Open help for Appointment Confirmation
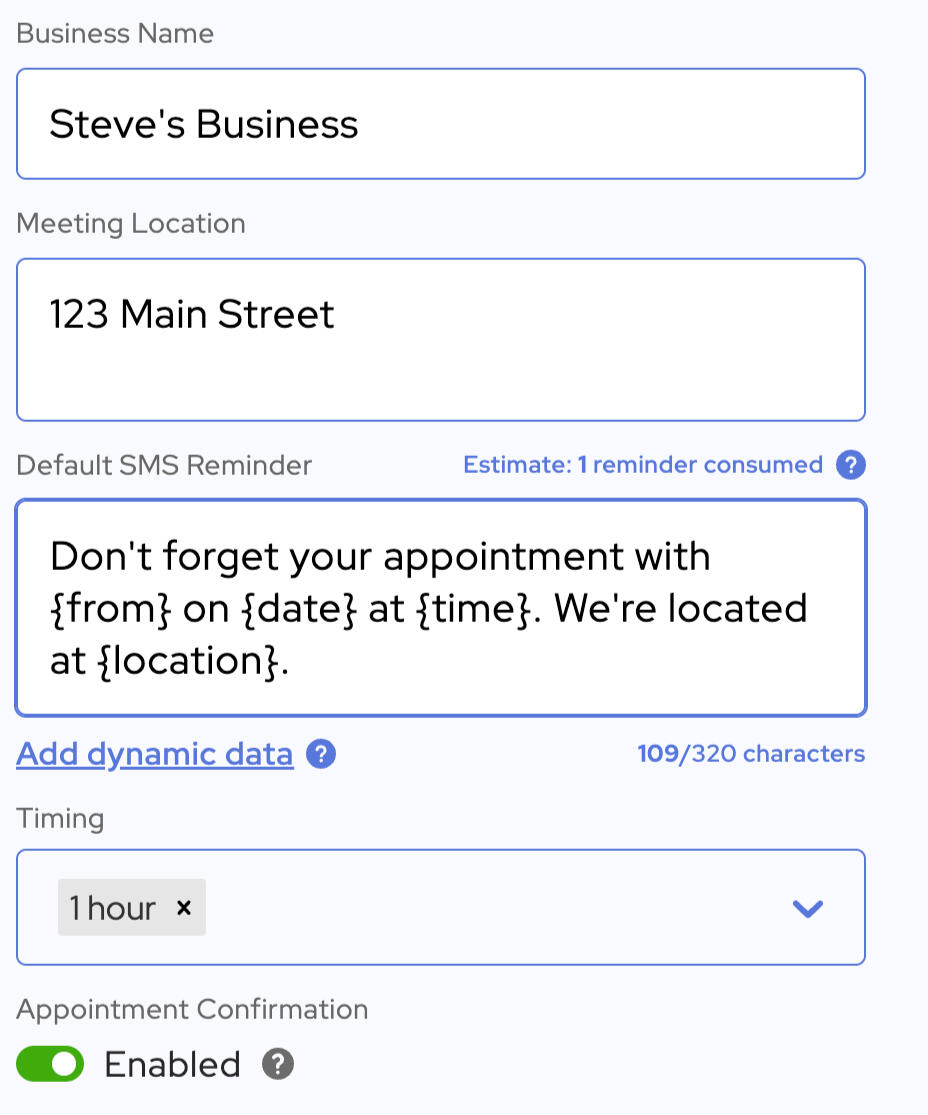This screenshot has height=1115, width=928. click(278, 1065)
